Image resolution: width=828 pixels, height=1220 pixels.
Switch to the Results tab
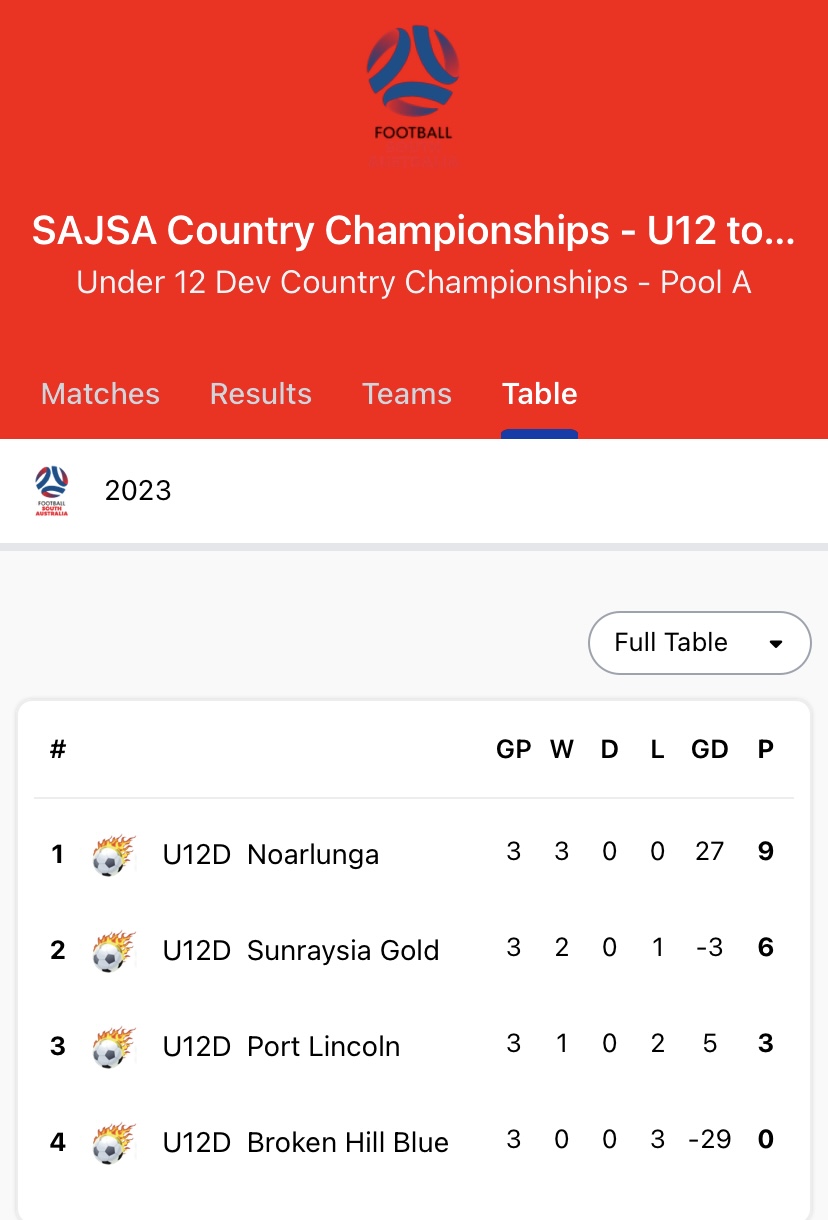click(x=260, y=394)
